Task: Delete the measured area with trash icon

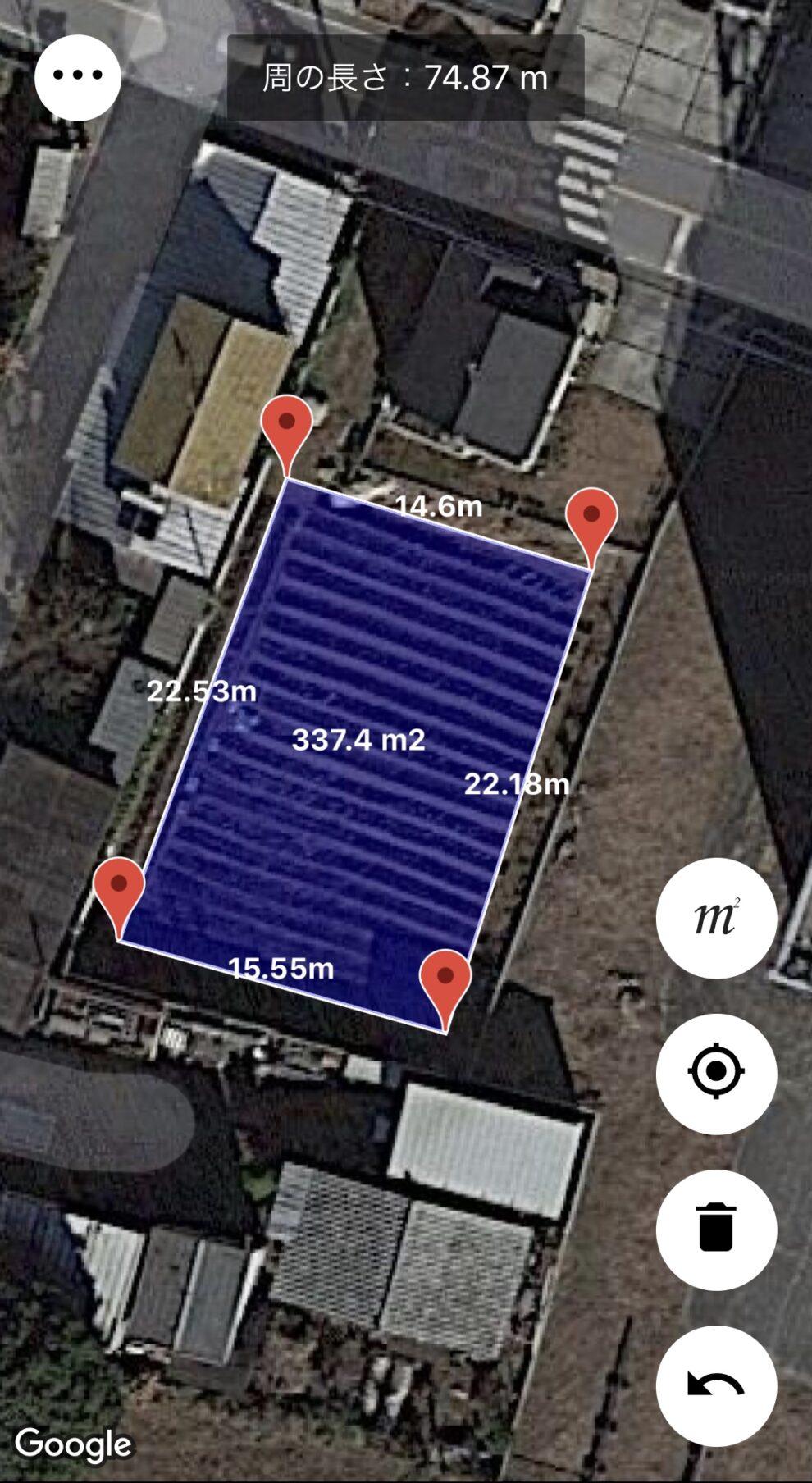Action: pos(715,1229)
